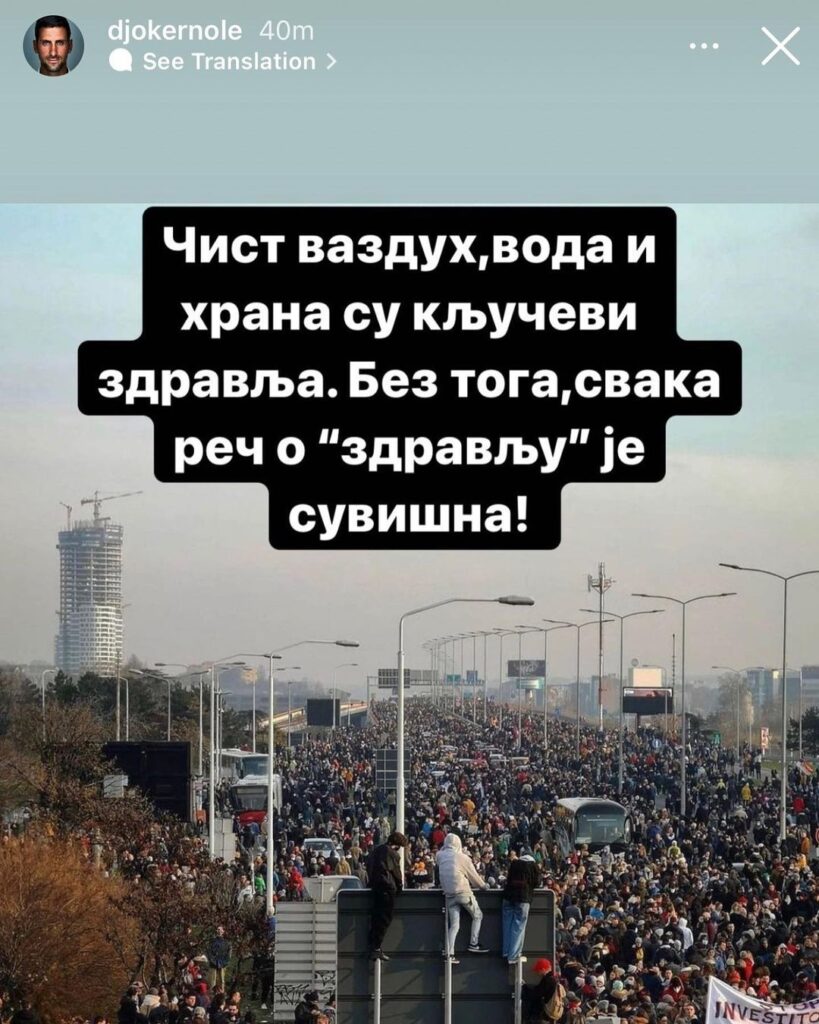Close the story viewer
Screen dimensions: 819x1024
tap(780, 46)
